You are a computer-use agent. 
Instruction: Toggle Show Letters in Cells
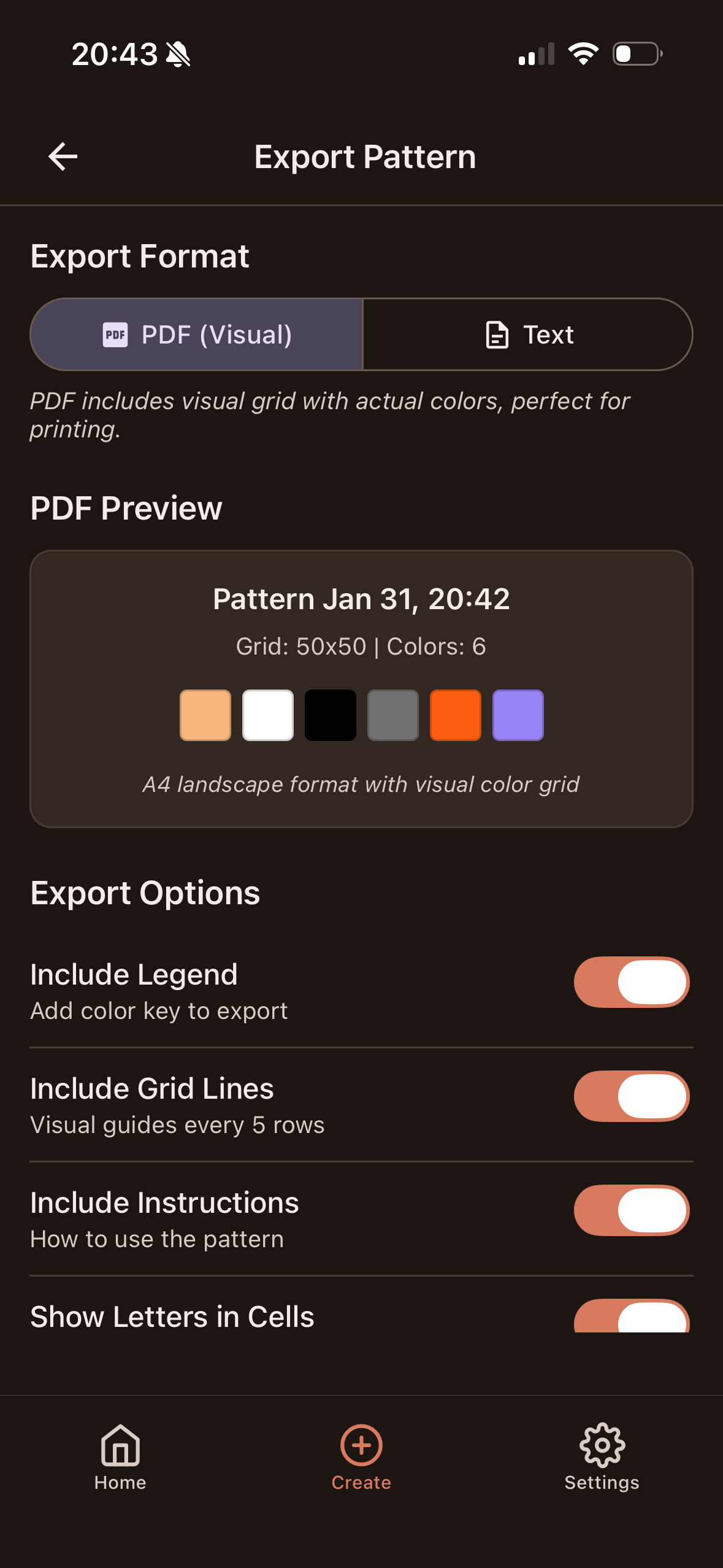pos(631,1316)
